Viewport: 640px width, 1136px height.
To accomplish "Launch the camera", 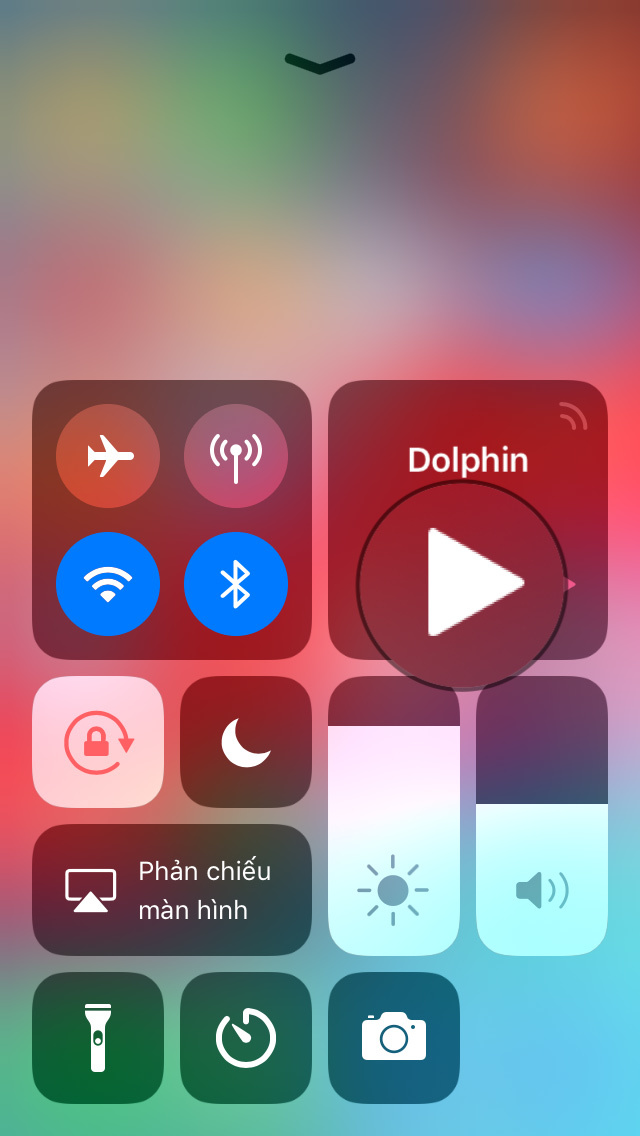I will coord(394,1038).
